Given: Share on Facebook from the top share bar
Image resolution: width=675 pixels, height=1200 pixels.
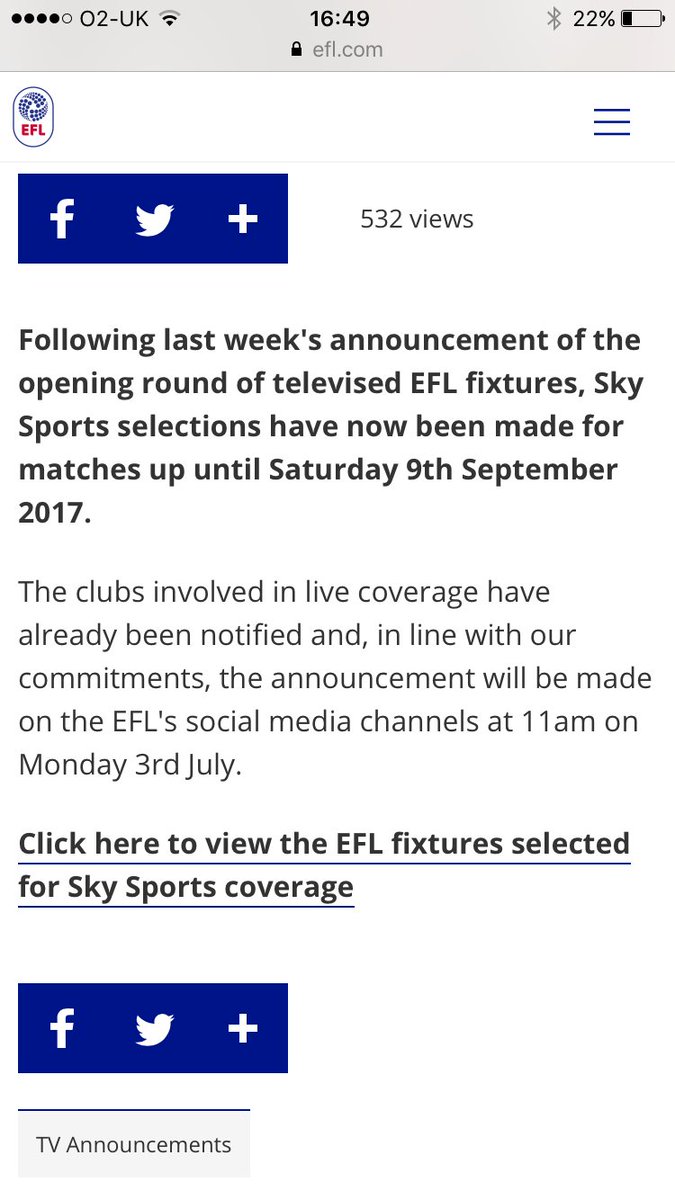Looking at the screenshot, I should 62,219.
